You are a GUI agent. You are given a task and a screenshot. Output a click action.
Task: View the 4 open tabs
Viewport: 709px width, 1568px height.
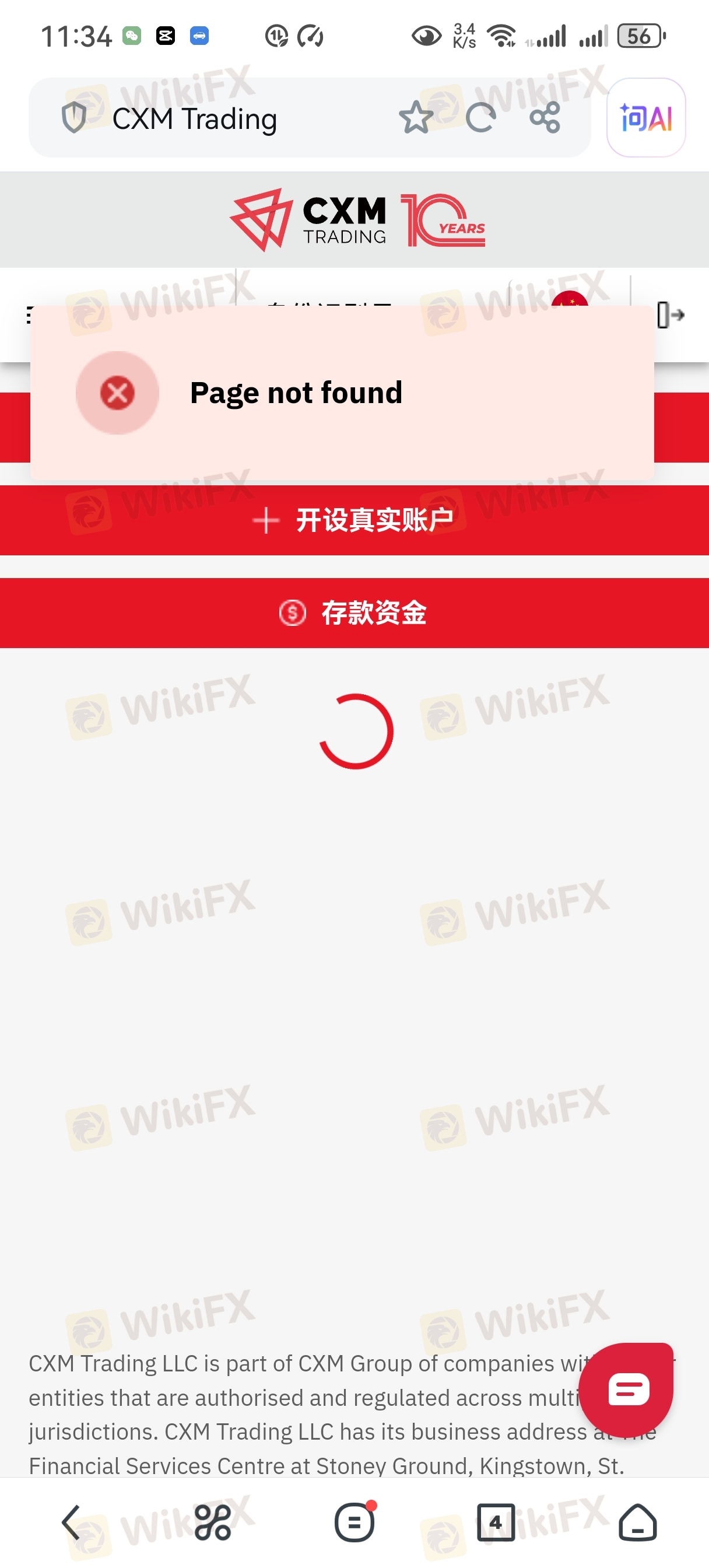point(496,1522)
